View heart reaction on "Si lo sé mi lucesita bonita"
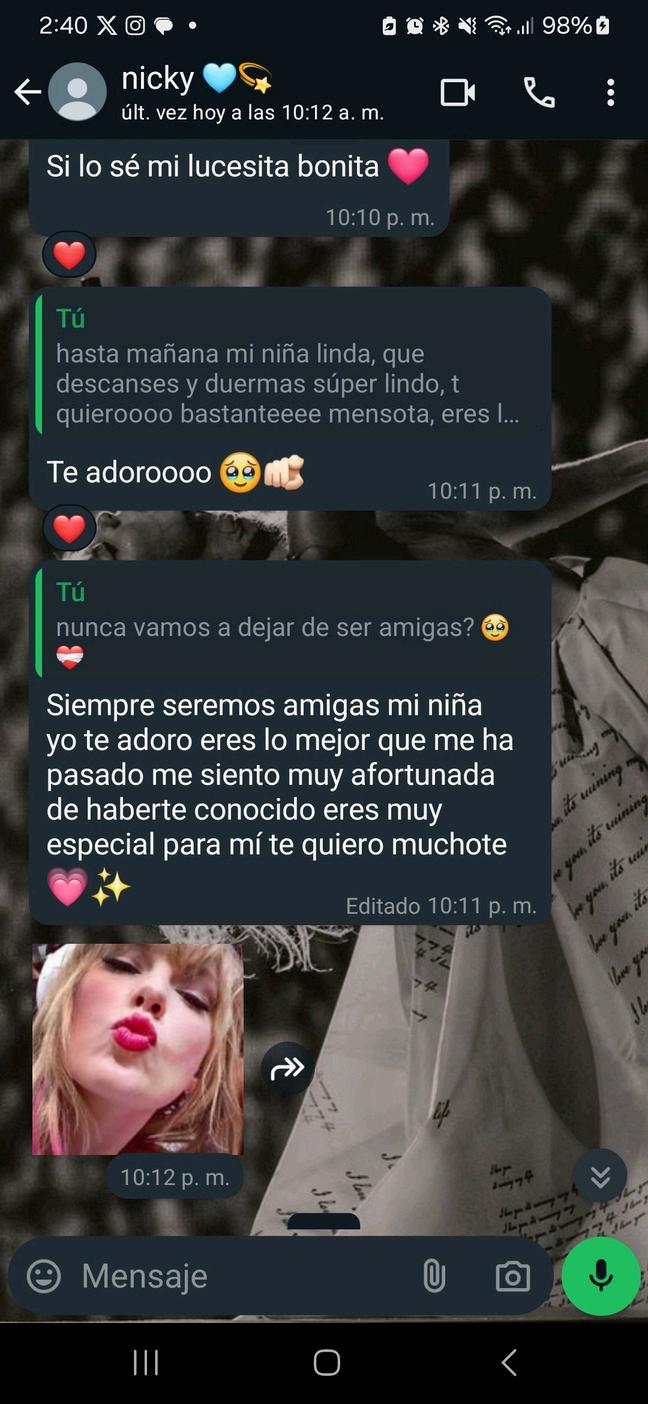 [x=69, y=256]
